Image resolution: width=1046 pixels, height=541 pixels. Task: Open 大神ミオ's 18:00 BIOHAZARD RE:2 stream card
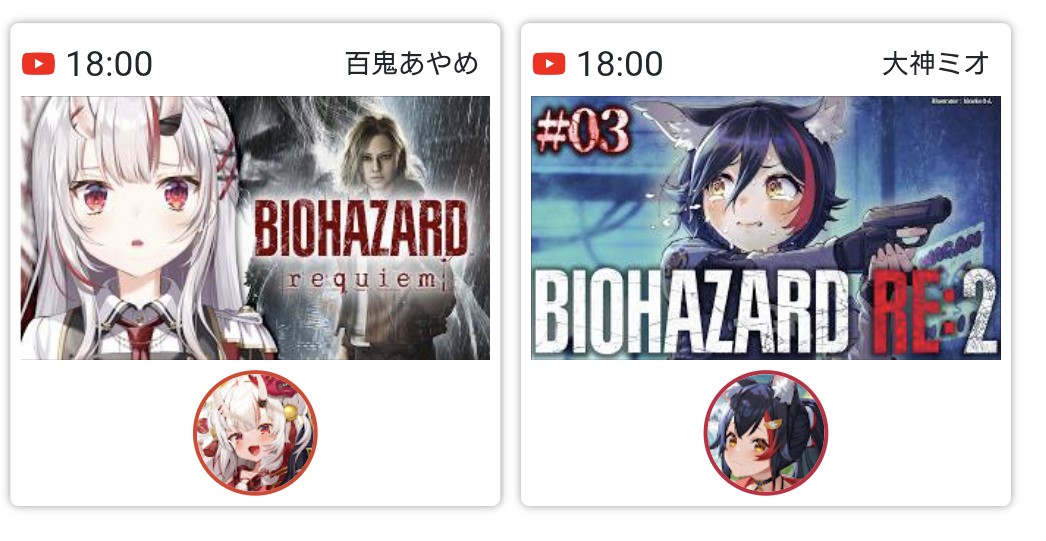click(x=765, y=228)
